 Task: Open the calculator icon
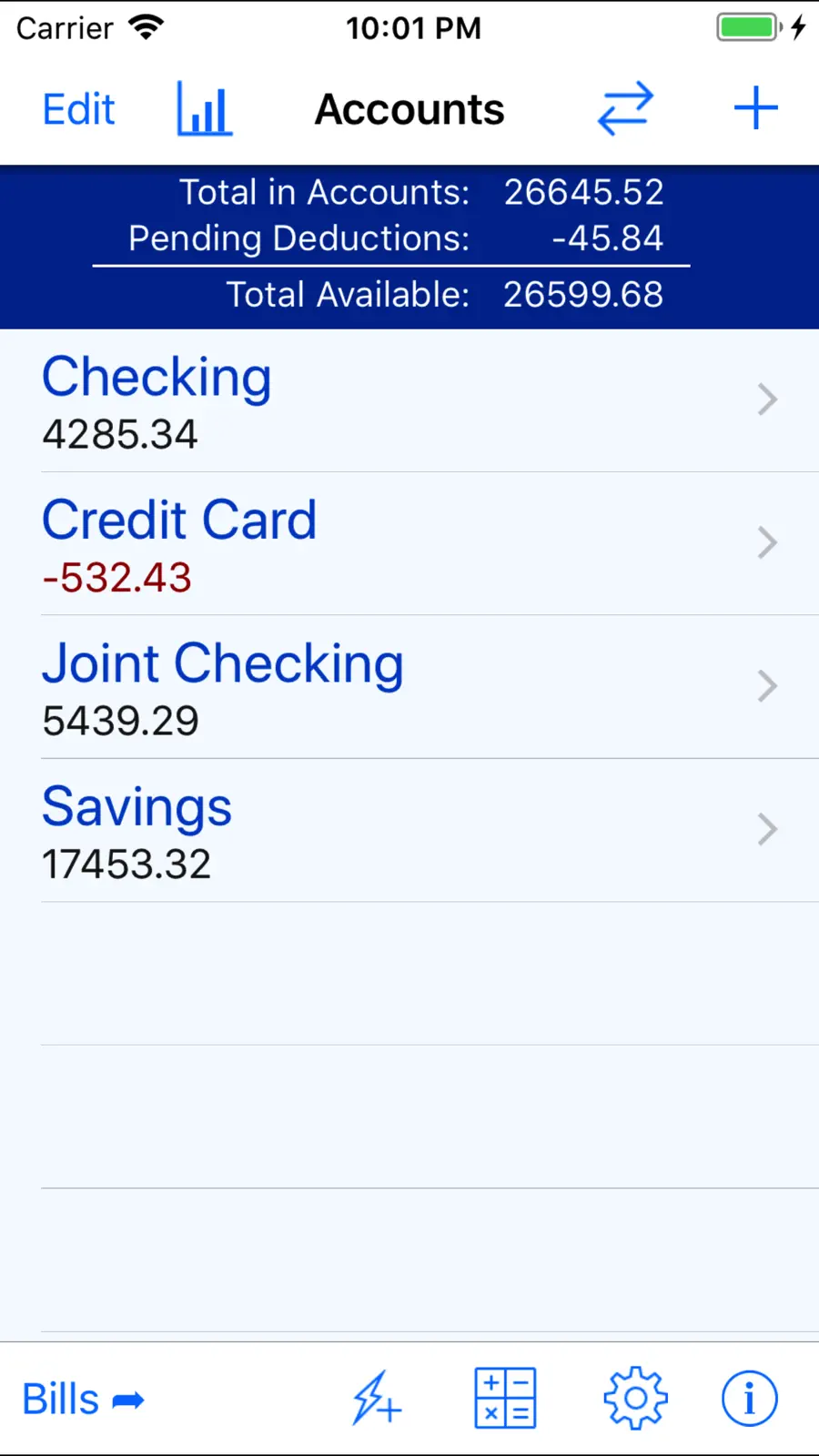click(505, 1398)
